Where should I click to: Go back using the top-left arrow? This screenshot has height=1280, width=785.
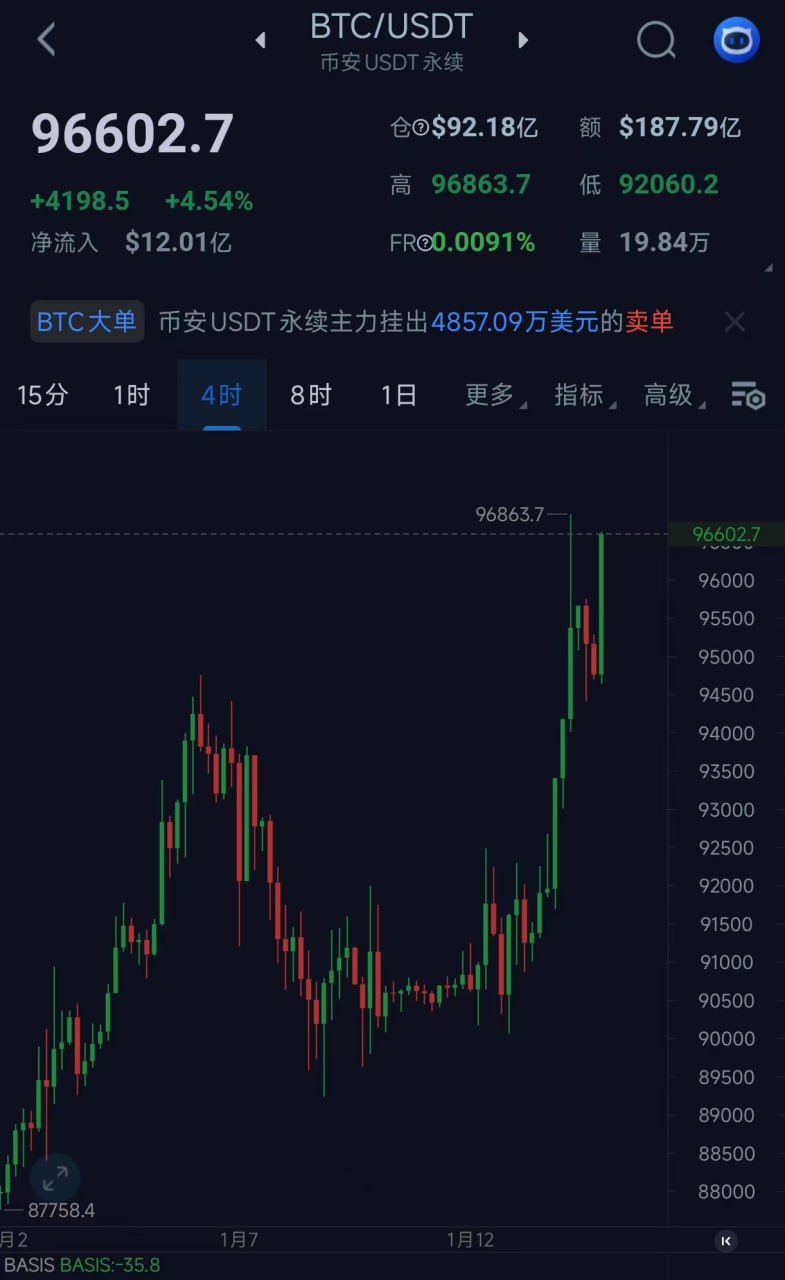tap(46, 40)
